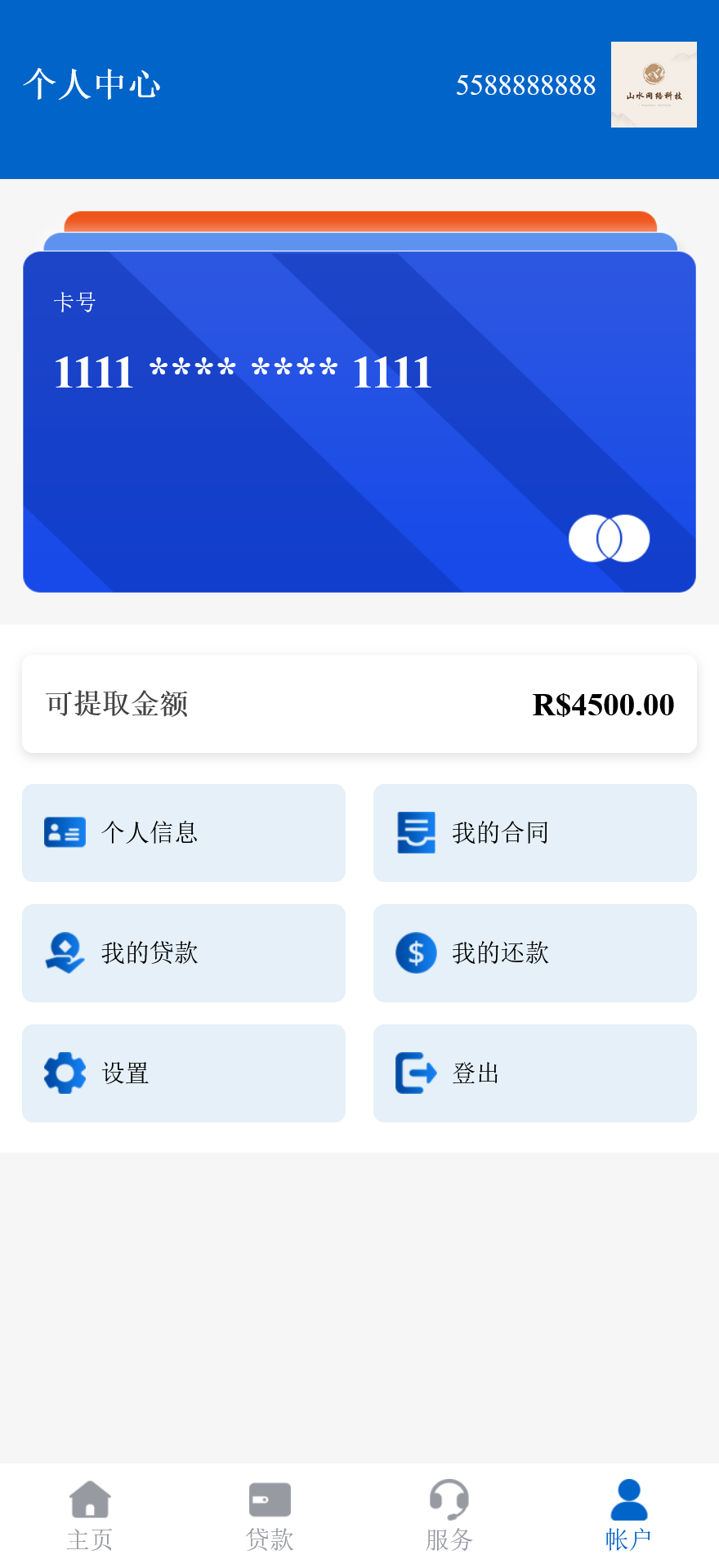This screenshot has width=719, height=1568.
Task: Select the gear icon beside 设置
Action: click(64, 1073)
